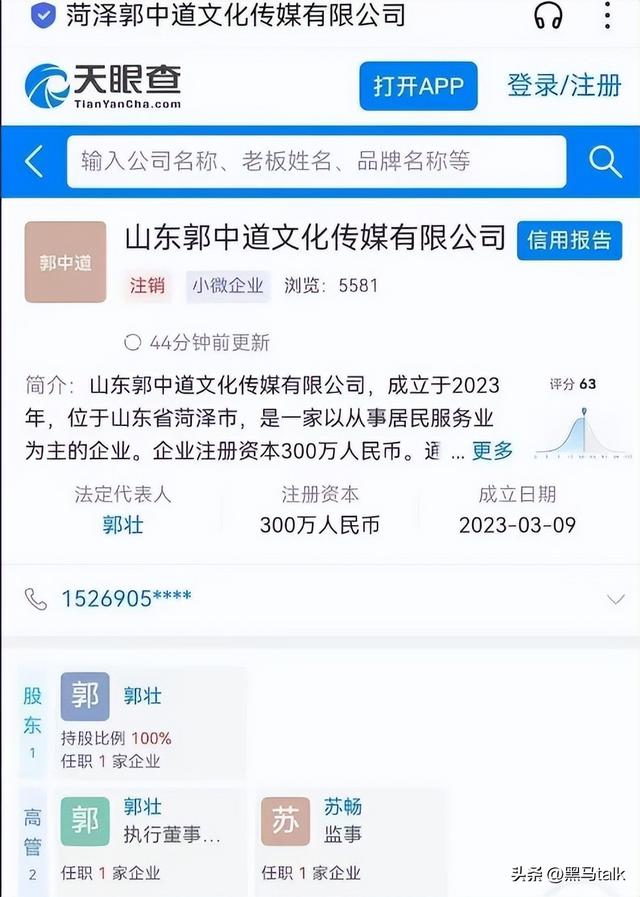Expand the phone number row chevron
This screenshot has width=640, height=897.
615,599
